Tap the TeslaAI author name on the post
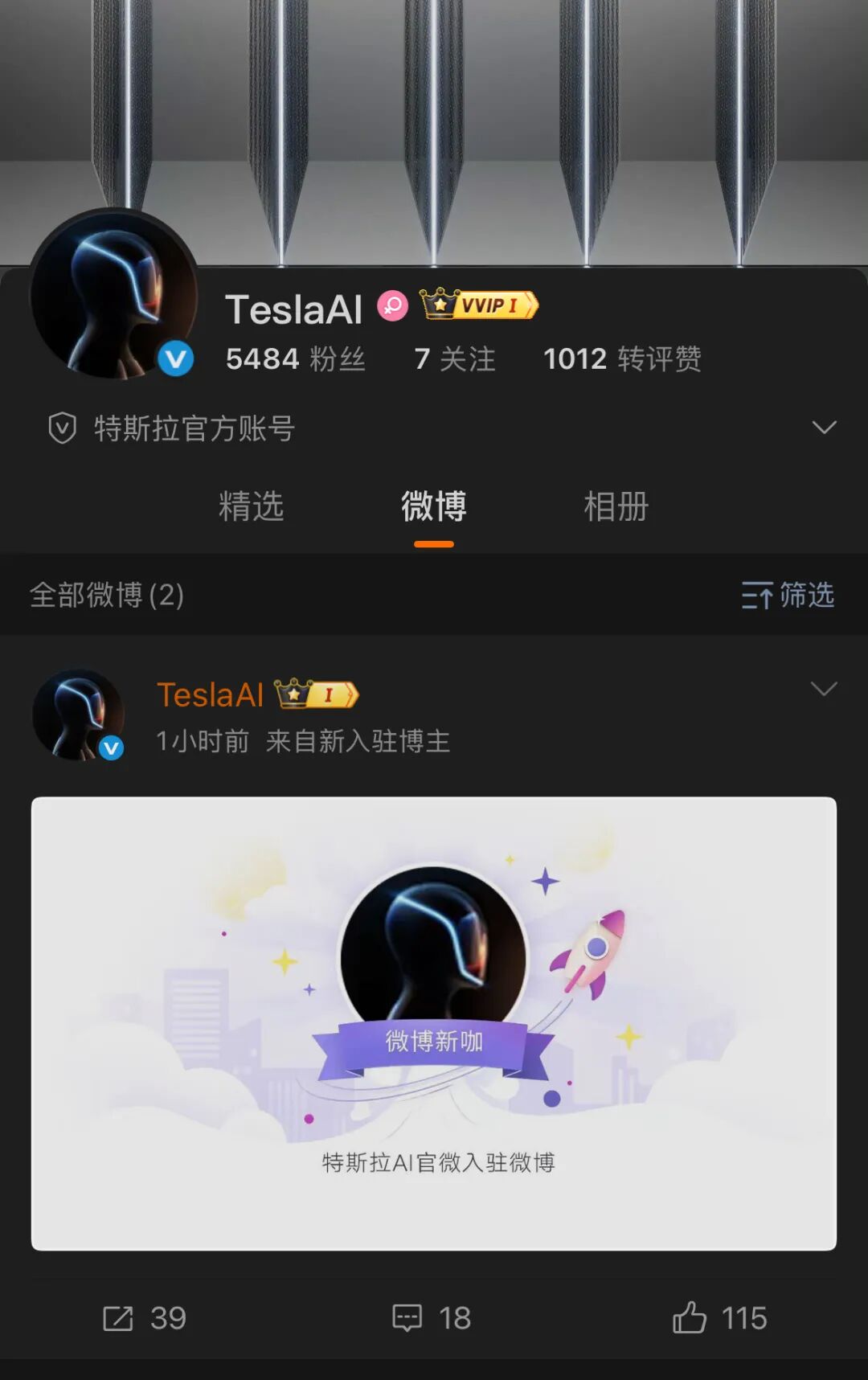868x1380 pixels. click(x=210, y=695)
